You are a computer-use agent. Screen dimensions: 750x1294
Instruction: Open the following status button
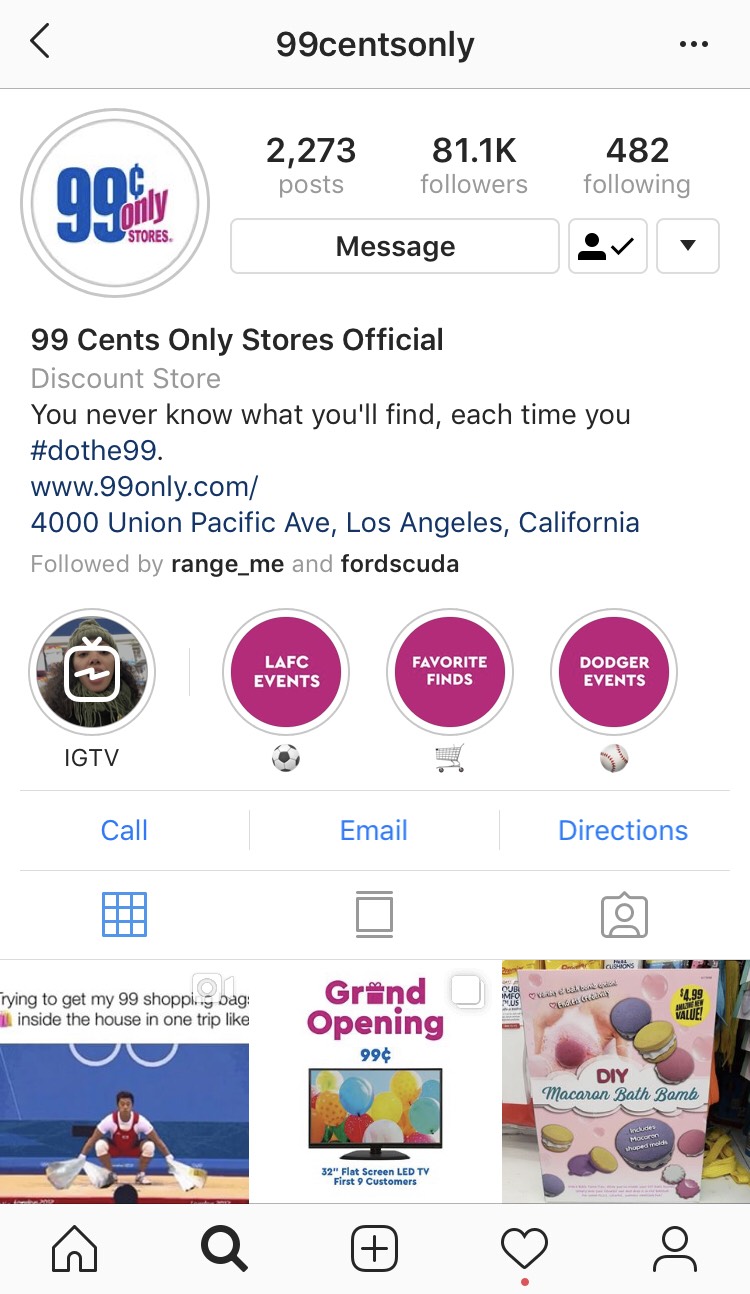point(608,246)
